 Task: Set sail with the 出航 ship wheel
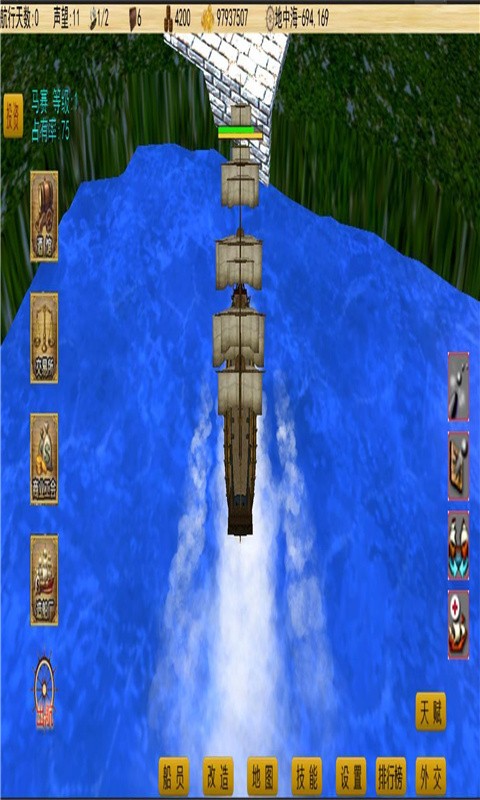44,691
